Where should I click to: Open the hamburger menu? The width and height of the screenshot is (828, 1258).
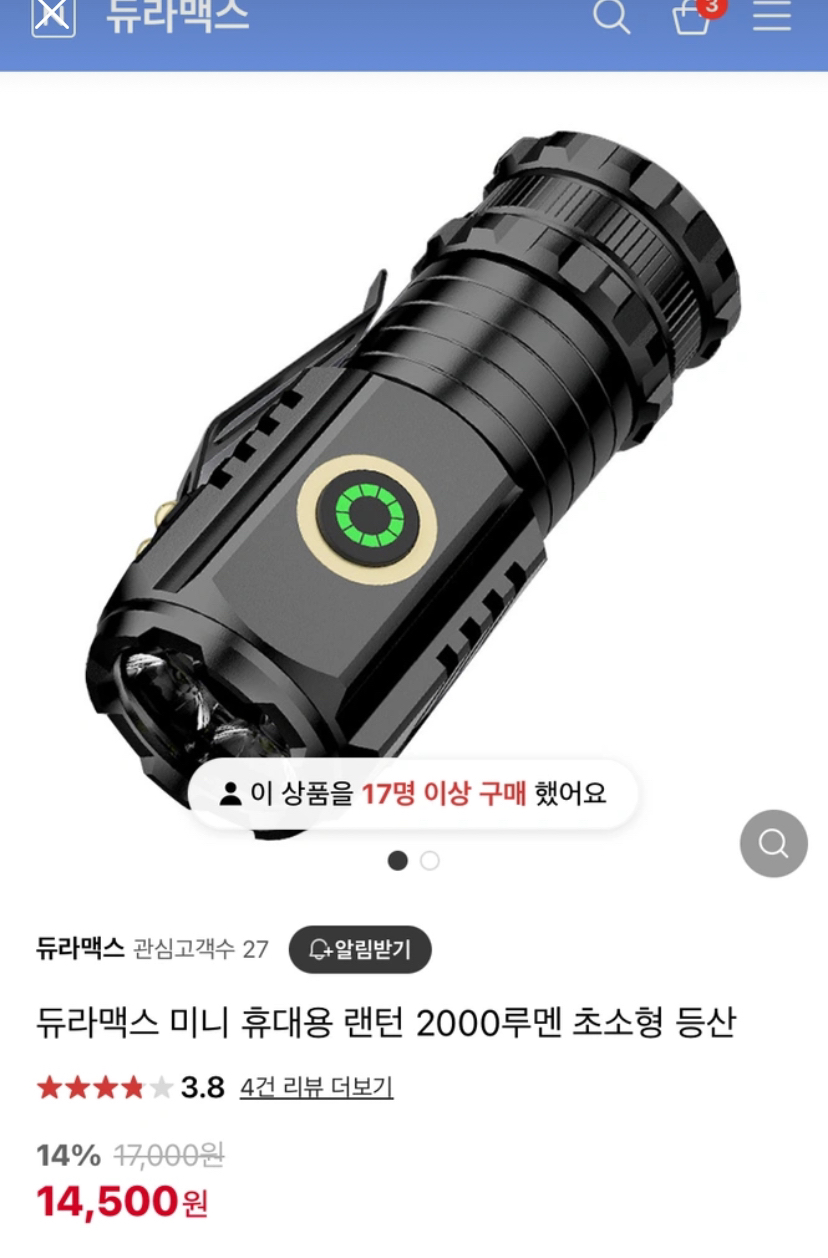(772, 15)
